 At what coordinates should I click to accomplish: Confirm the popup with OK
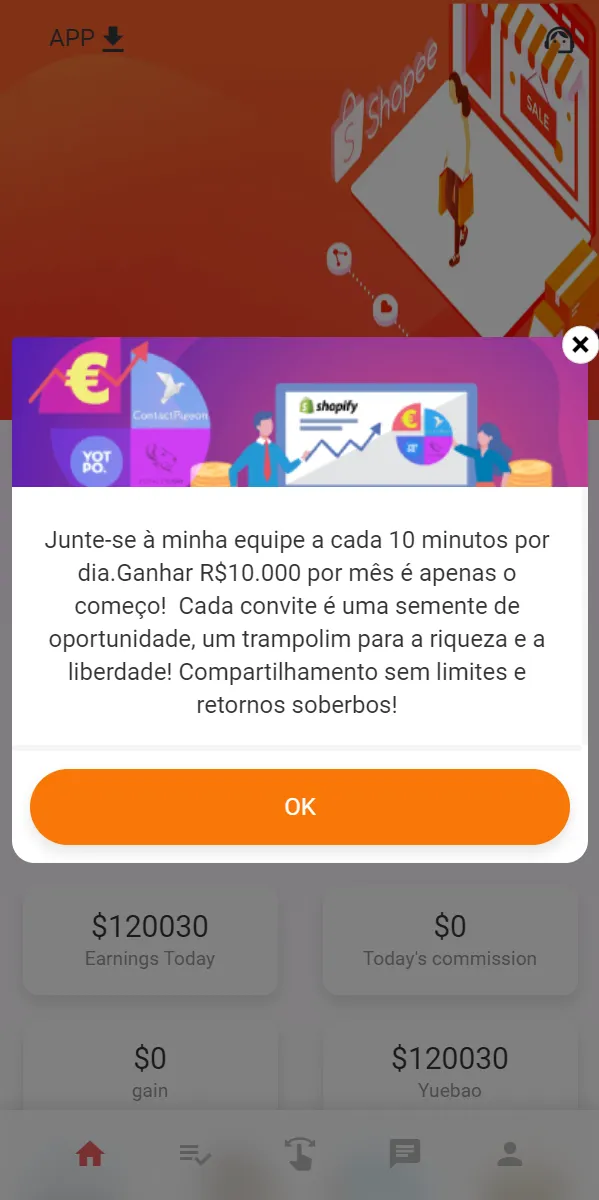pos(300,807)
